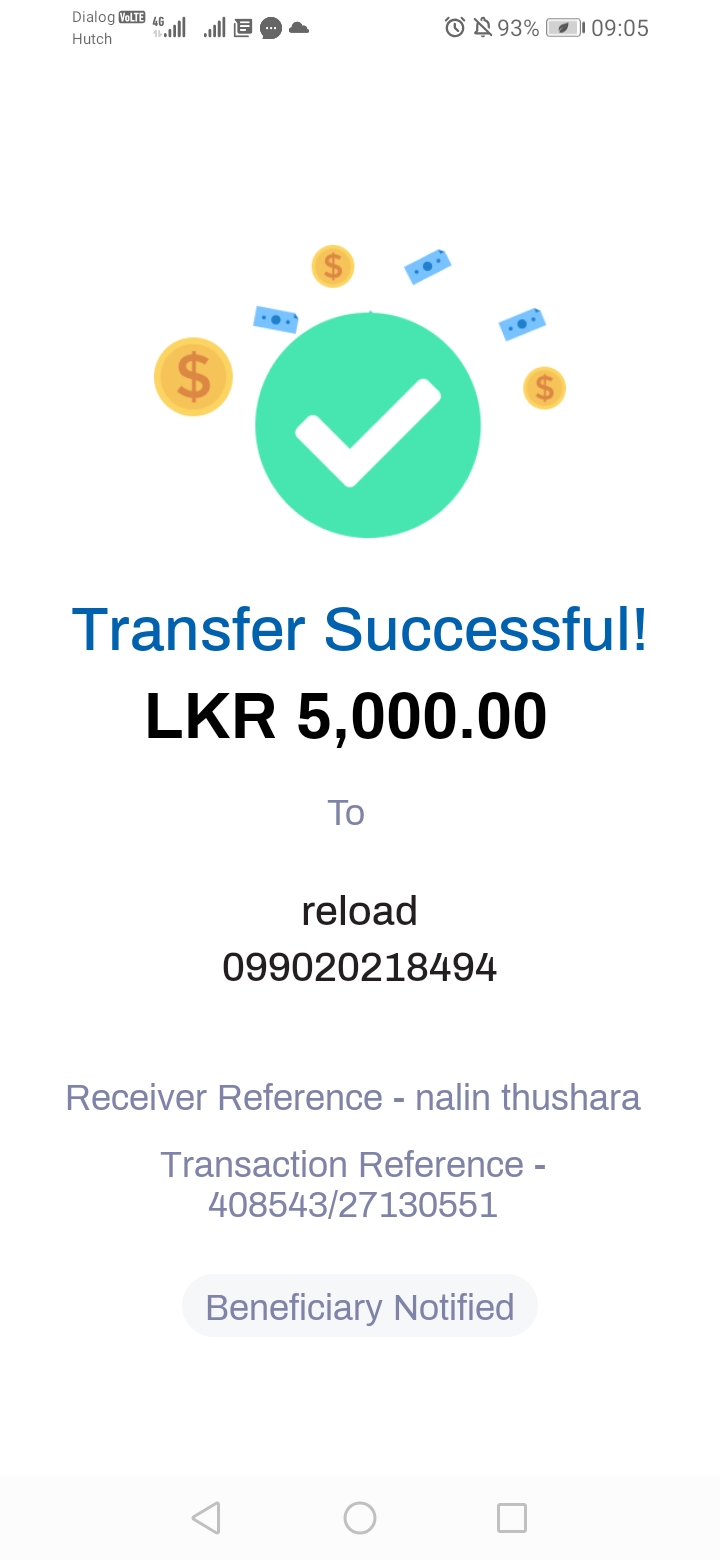Image resolution: width=720 pixels, height=1560 pixels.
Task: Open the recent apps view
Action: click(x=512, y=1517)
